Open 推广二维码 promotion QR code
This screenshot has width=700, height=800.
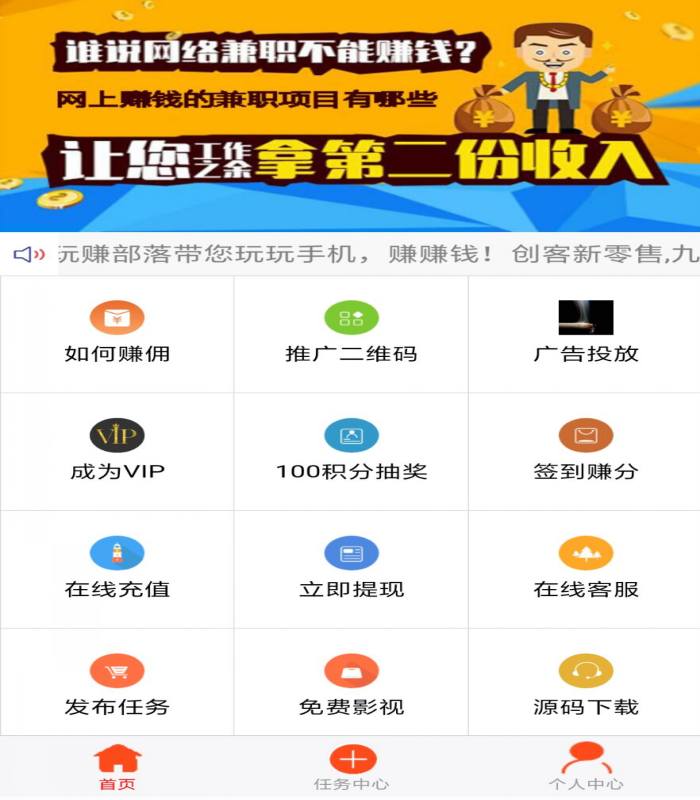pyautogui.click(x=351, y=334)
